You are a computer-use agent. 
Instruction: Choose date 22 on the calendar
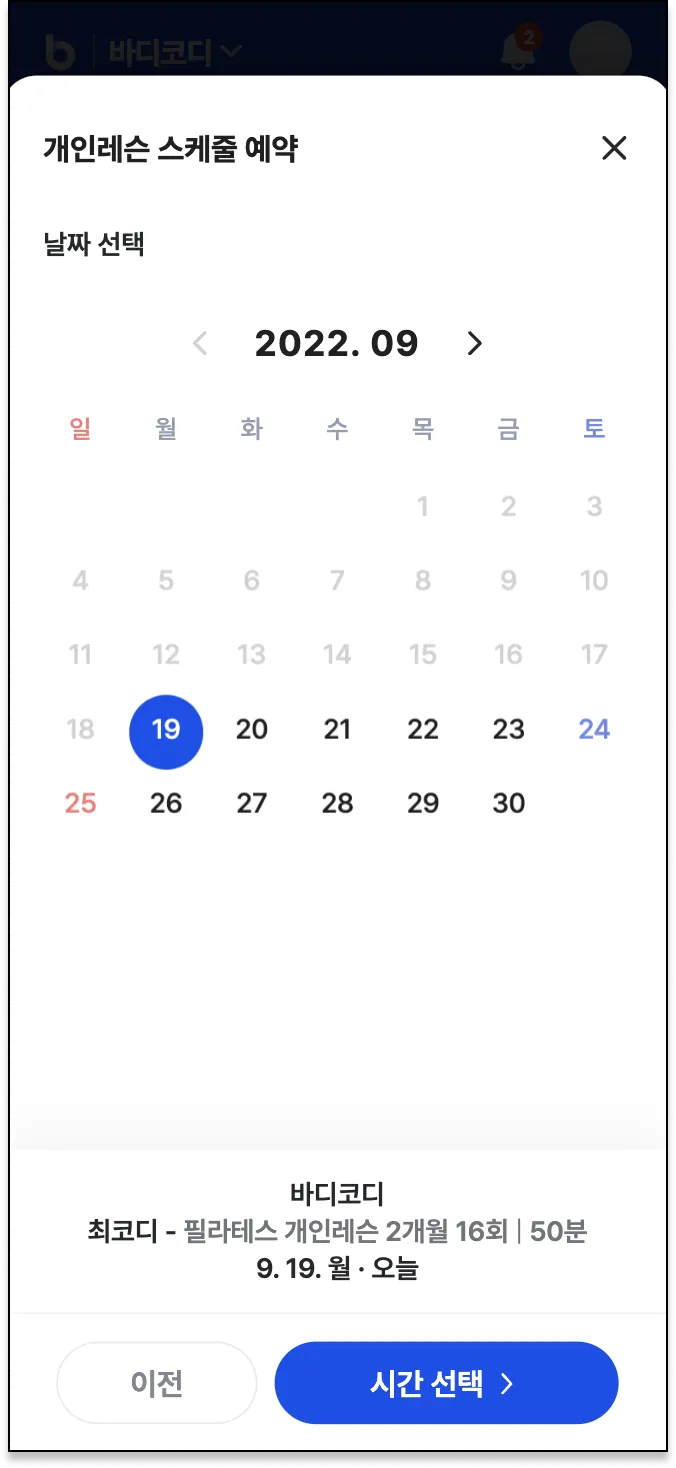coord(423,730)
